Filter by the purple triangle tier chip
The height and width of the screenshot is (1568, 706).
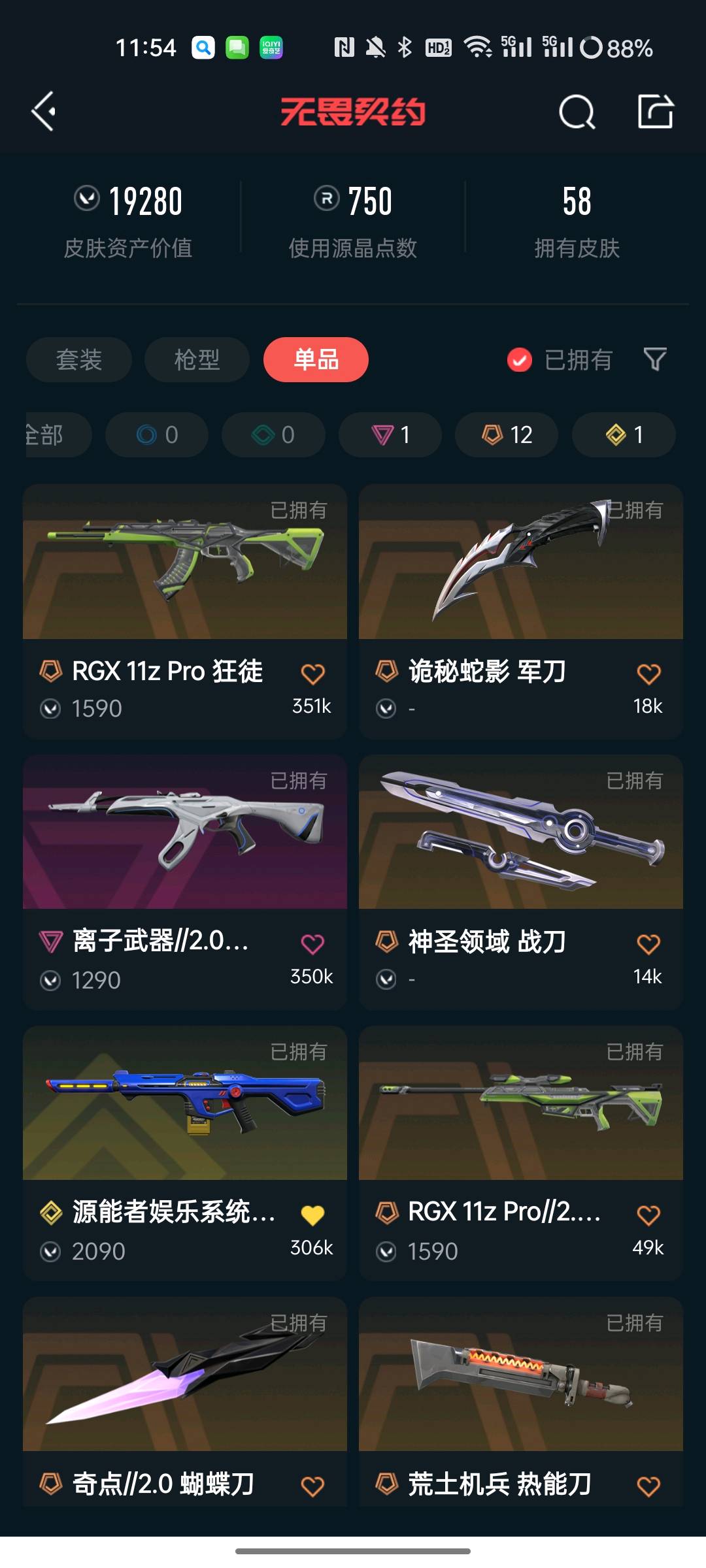point(390,434)
